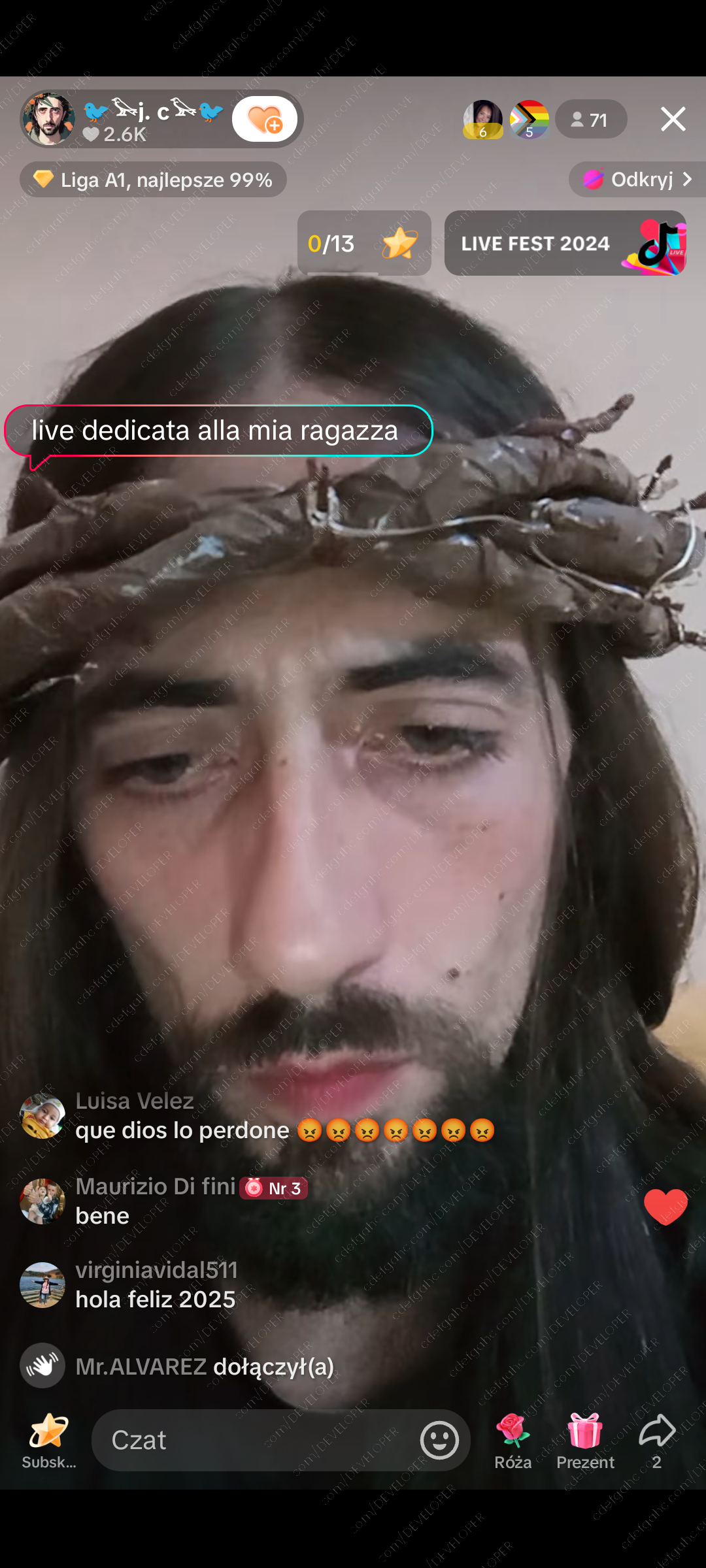Screen dimensions: 706x1568
Task: Open virginiavidal511's avatar
Action: tap(42, 1284)
